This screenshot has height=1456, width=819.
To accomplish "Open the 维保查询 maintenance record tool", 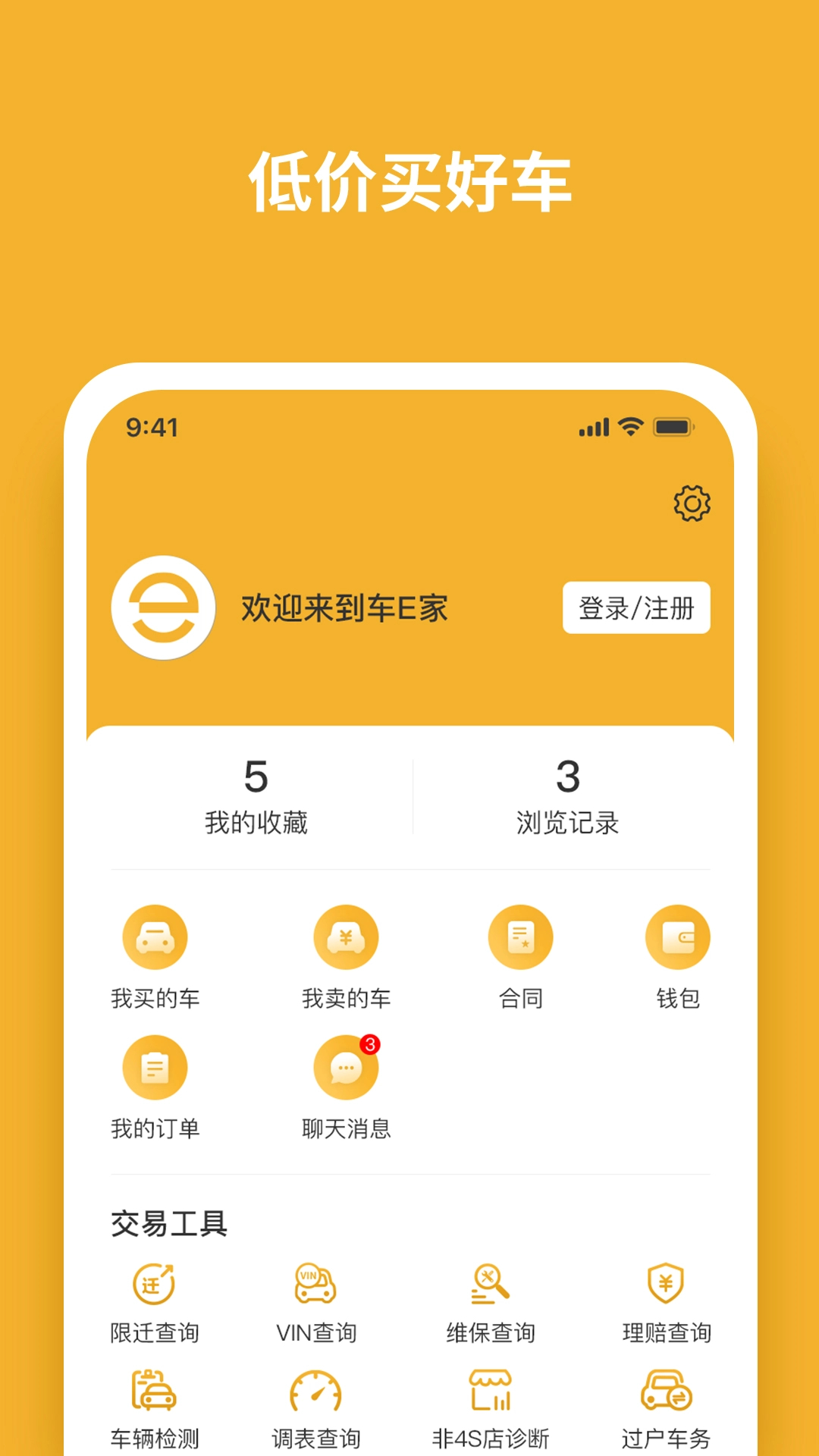I will (x=491, y=1284).
